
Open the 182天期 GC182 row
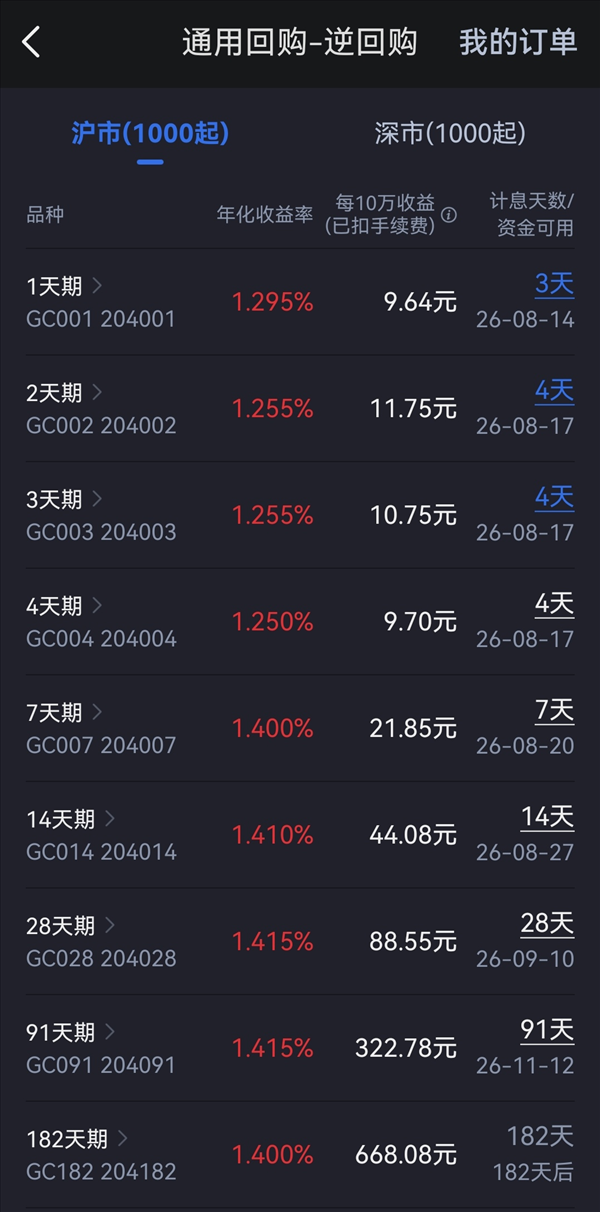300,1154
